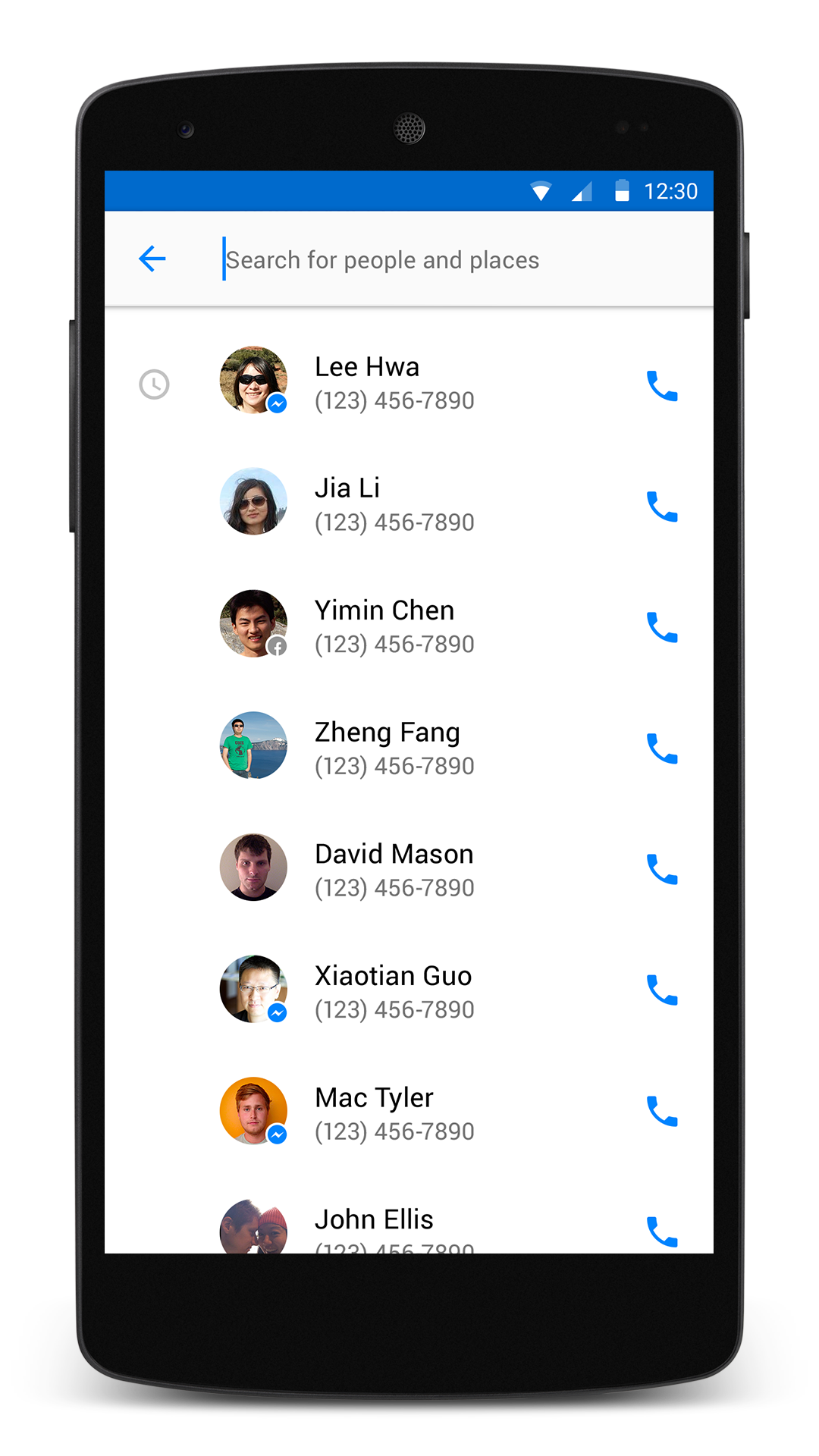Select the Yimin Chen contact

click(409, 627)
